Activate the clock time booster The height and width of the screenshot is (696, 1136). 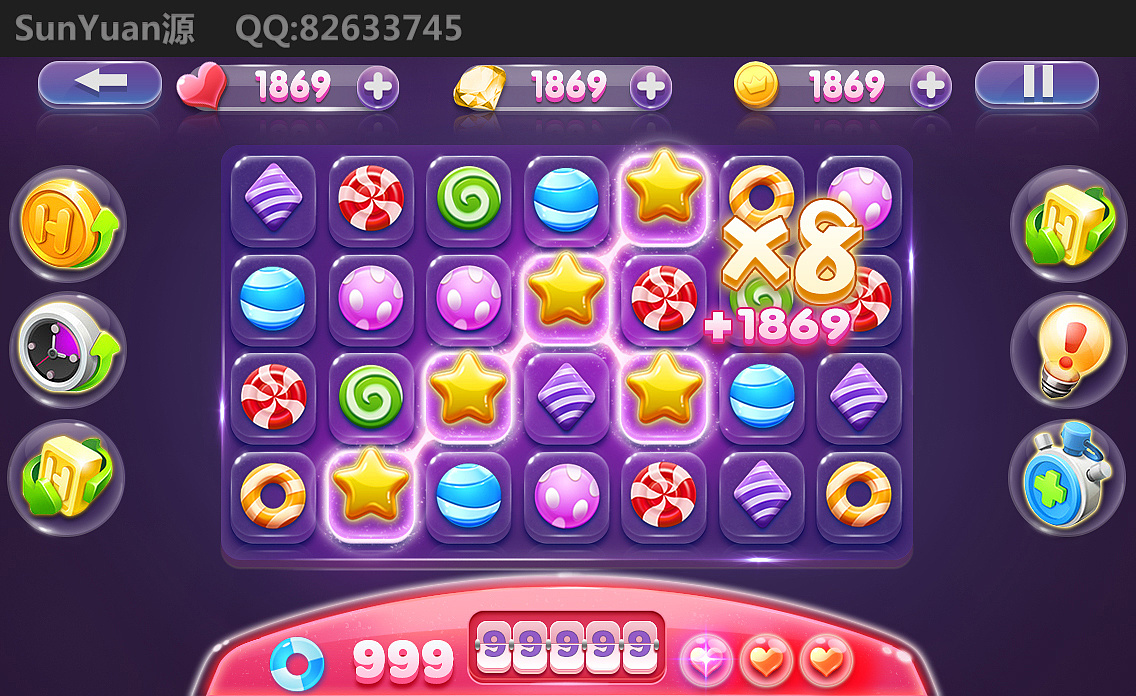pyautogui.click(x=67, y=350)
